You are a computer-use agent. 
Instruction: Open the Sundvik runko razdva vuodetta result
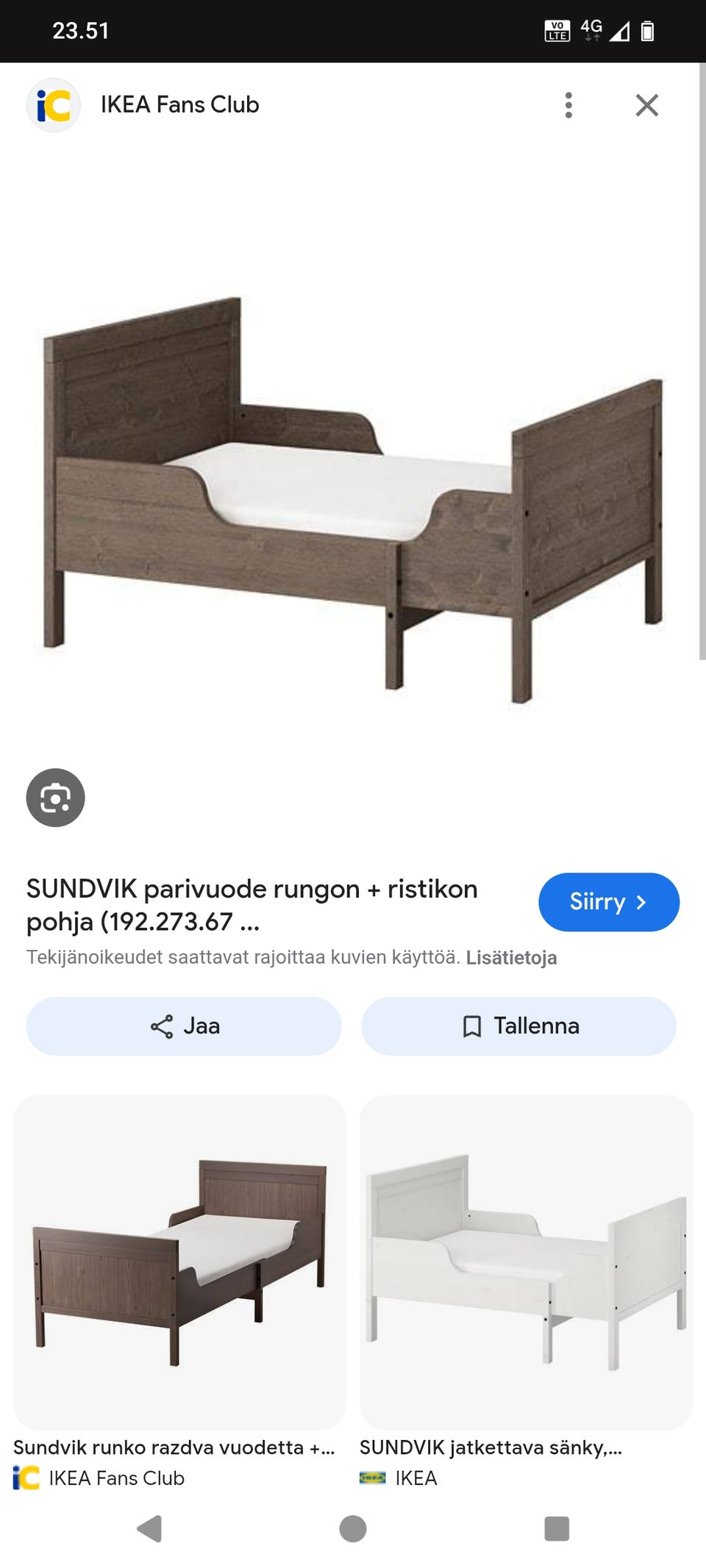179,1262
